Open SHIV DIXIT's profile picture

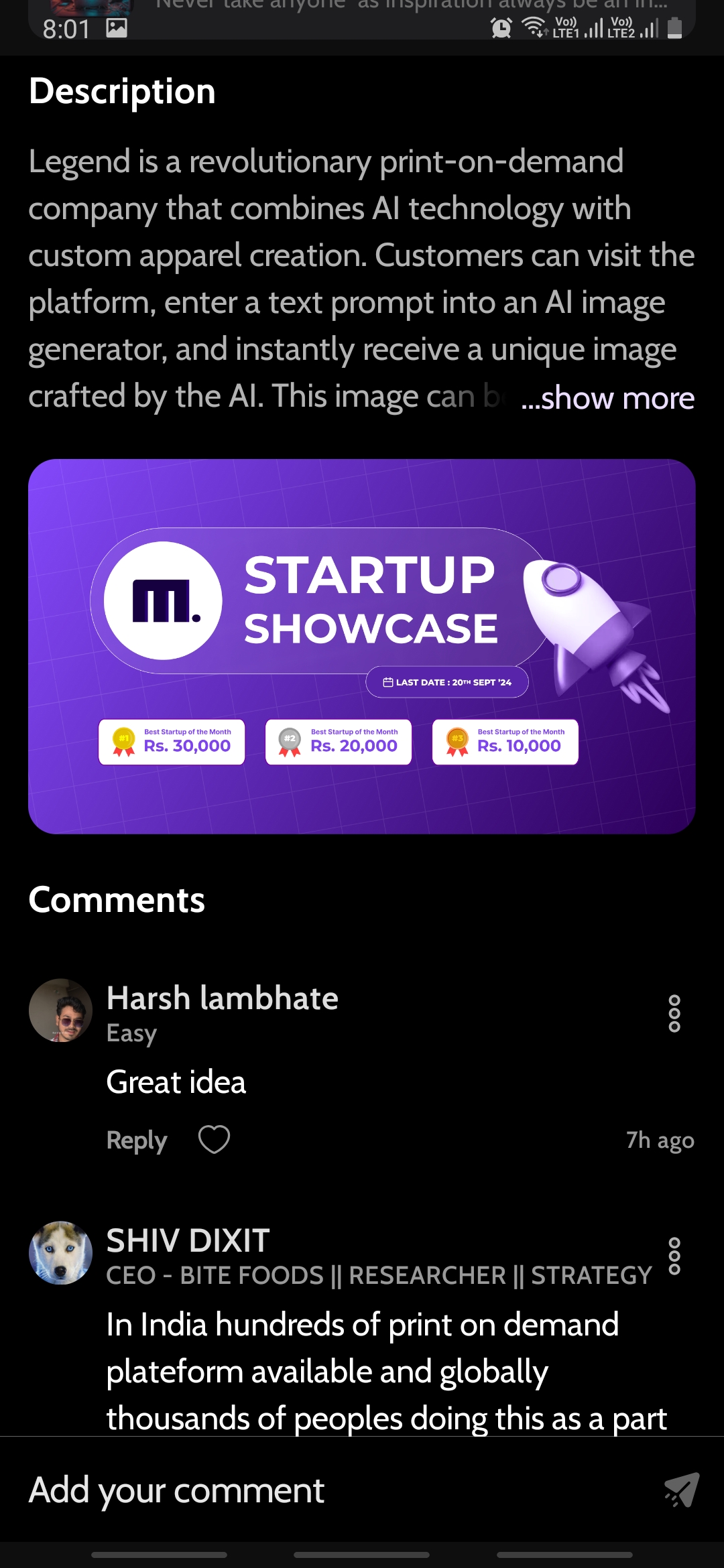pos(60,1252)
